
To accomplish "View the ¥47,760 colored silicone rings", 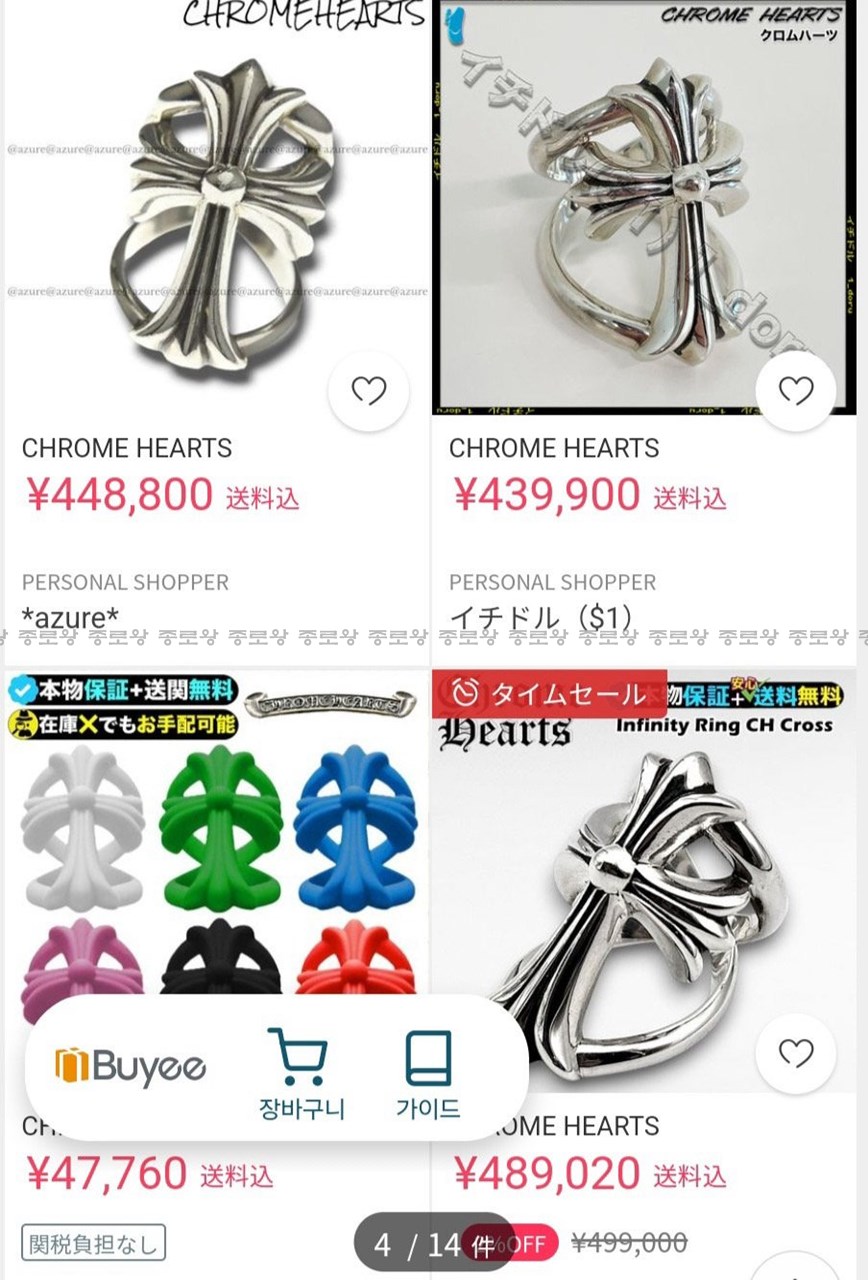I will [x=215, y=850].
